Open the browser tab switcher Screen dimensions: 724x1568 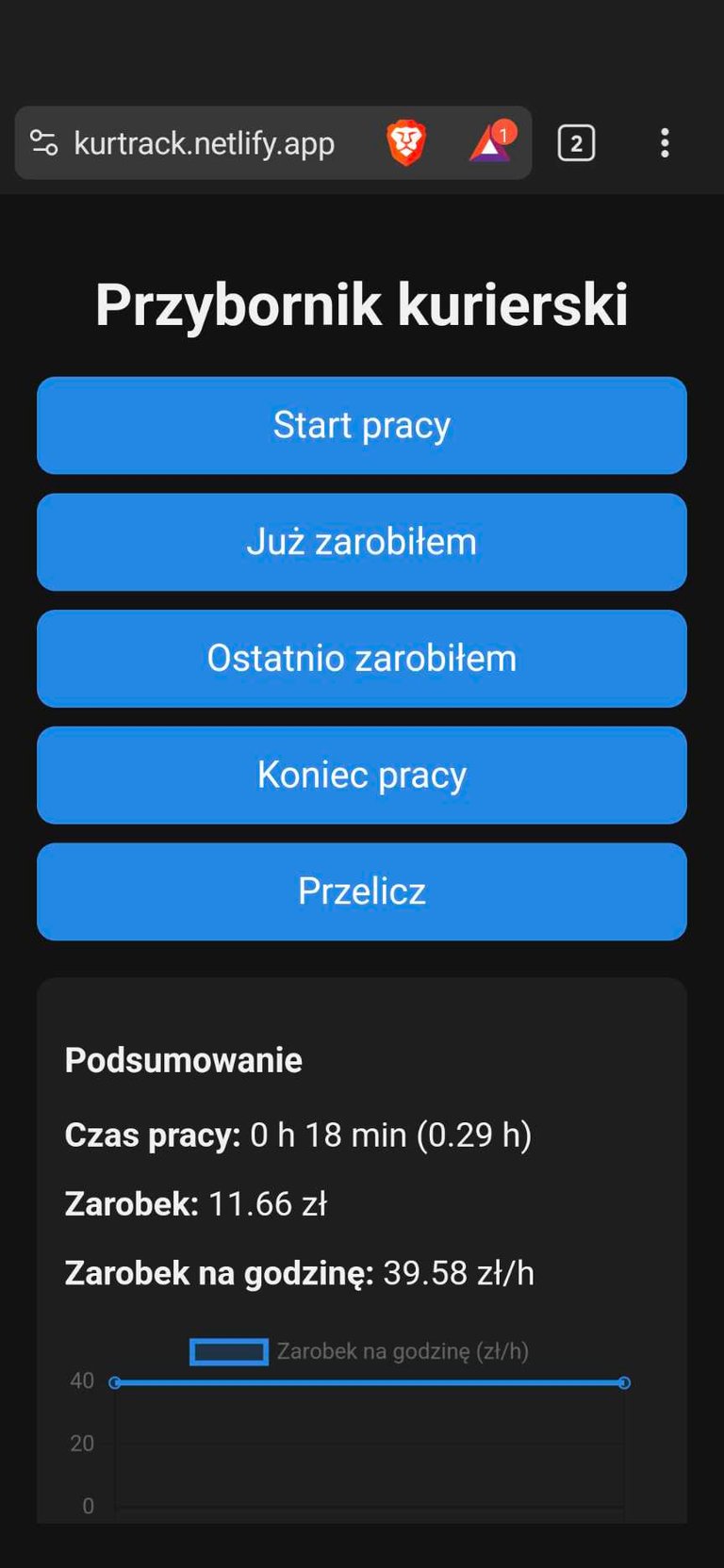pos(576,143)
